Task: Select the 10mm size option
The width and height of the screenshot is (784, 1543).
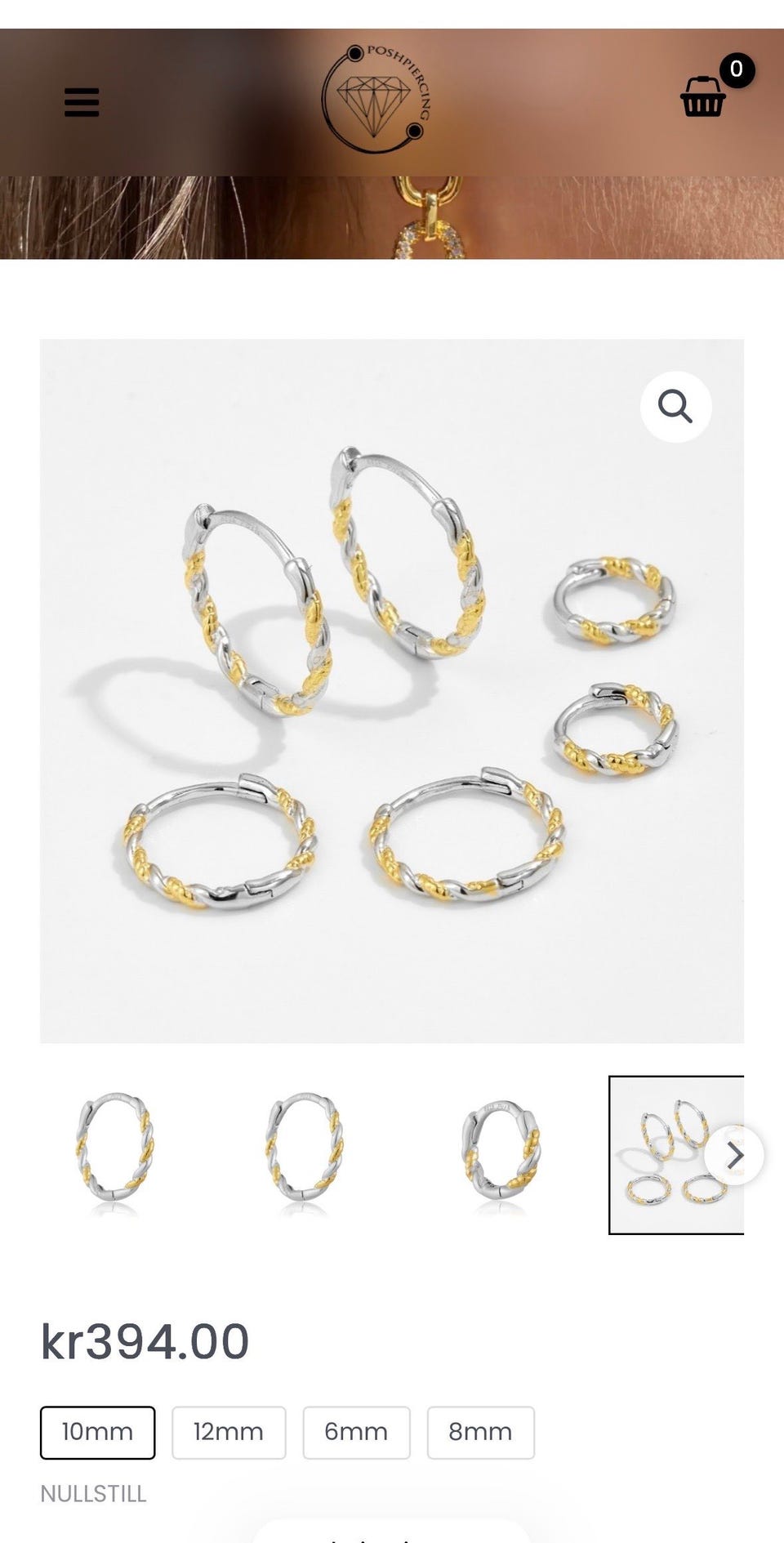Action: click(x=97, y=1432)
